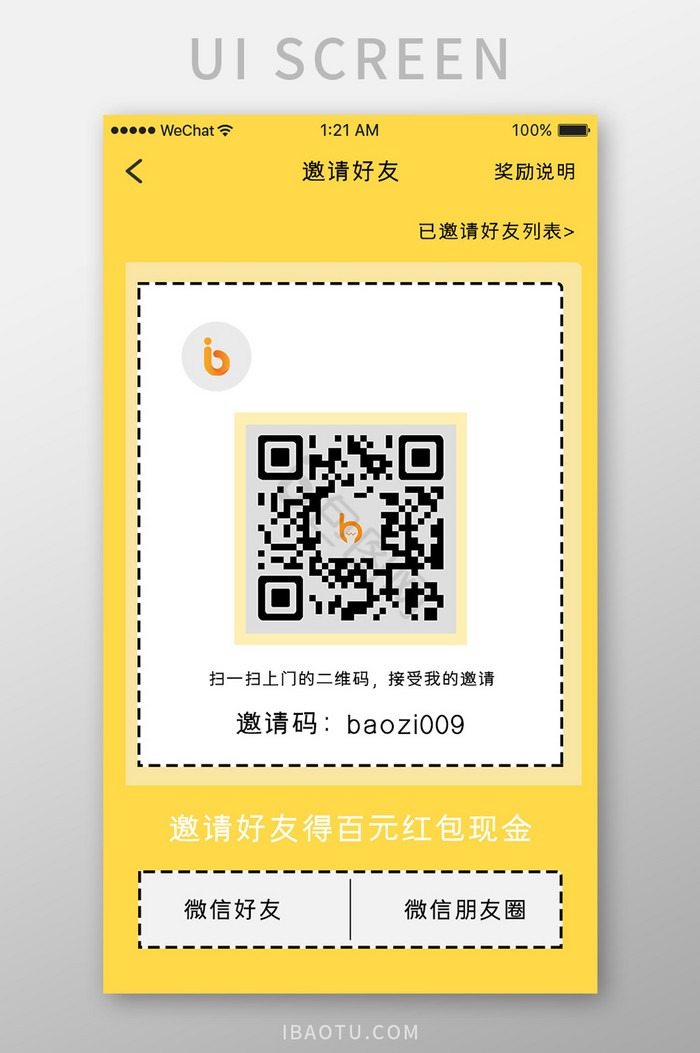The image size is (700, 1053).
Task: Open the 已邀请好友列表 link
Action: click(x=496, y=232)
